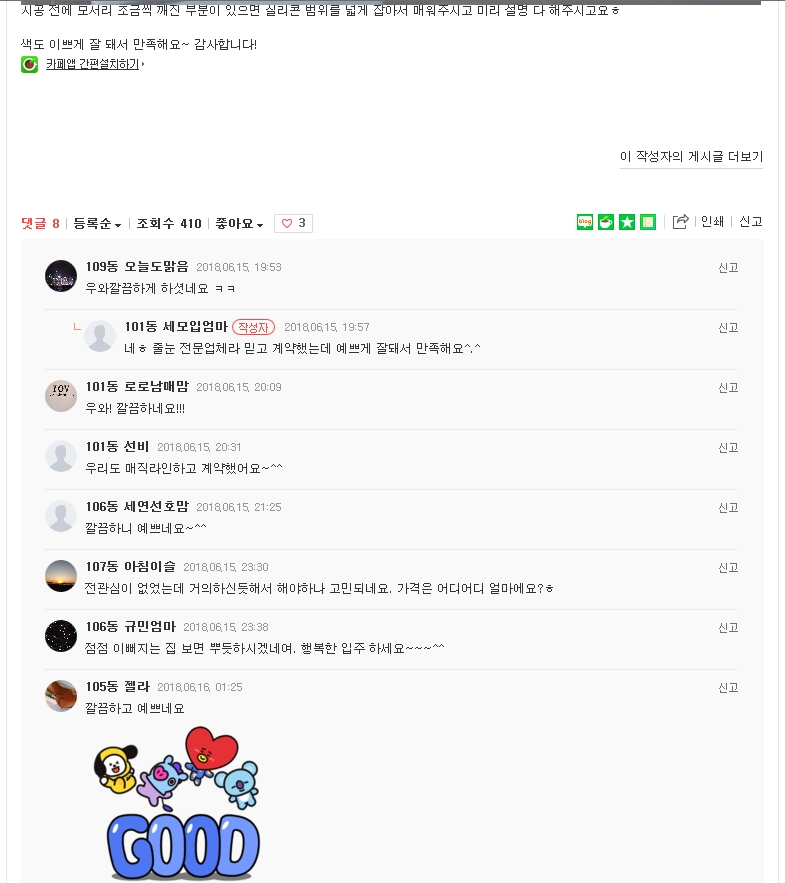Tap 인쇄 to print the post
This screenshot has width=785, height=883.
(712, 222)
